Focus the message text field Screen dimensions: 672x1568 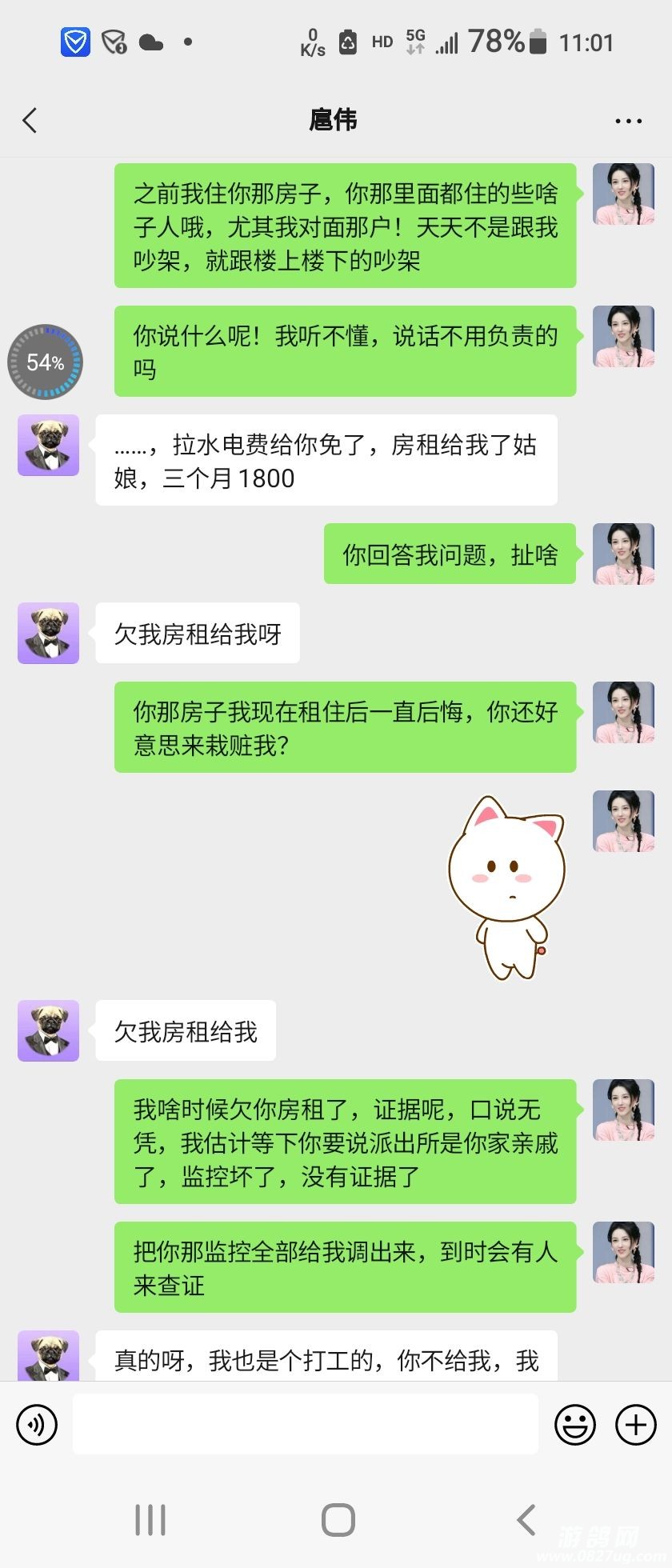[x=305, y=1424]
